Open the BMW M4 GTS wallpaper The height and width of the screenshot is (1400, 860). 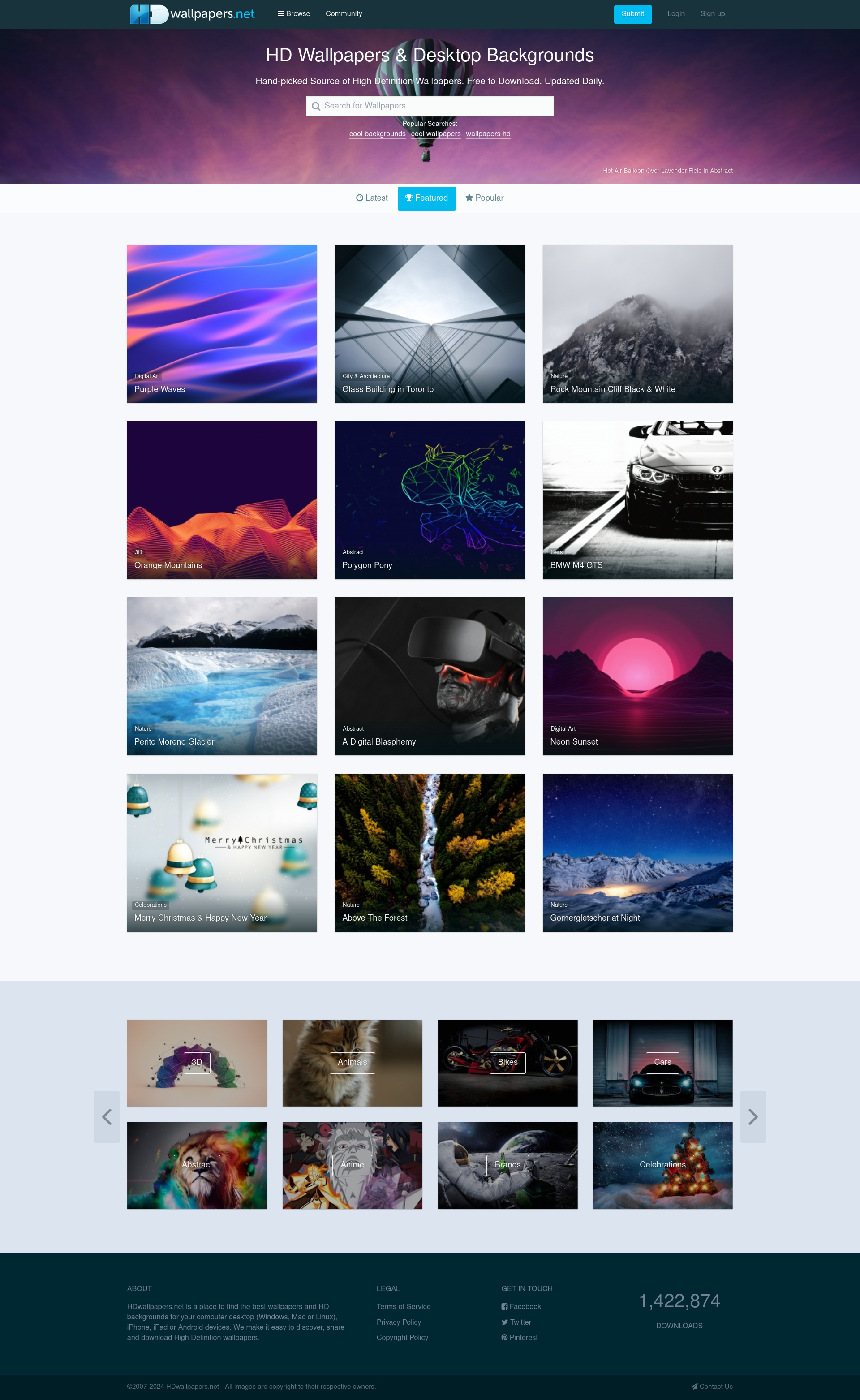point(637,500)
